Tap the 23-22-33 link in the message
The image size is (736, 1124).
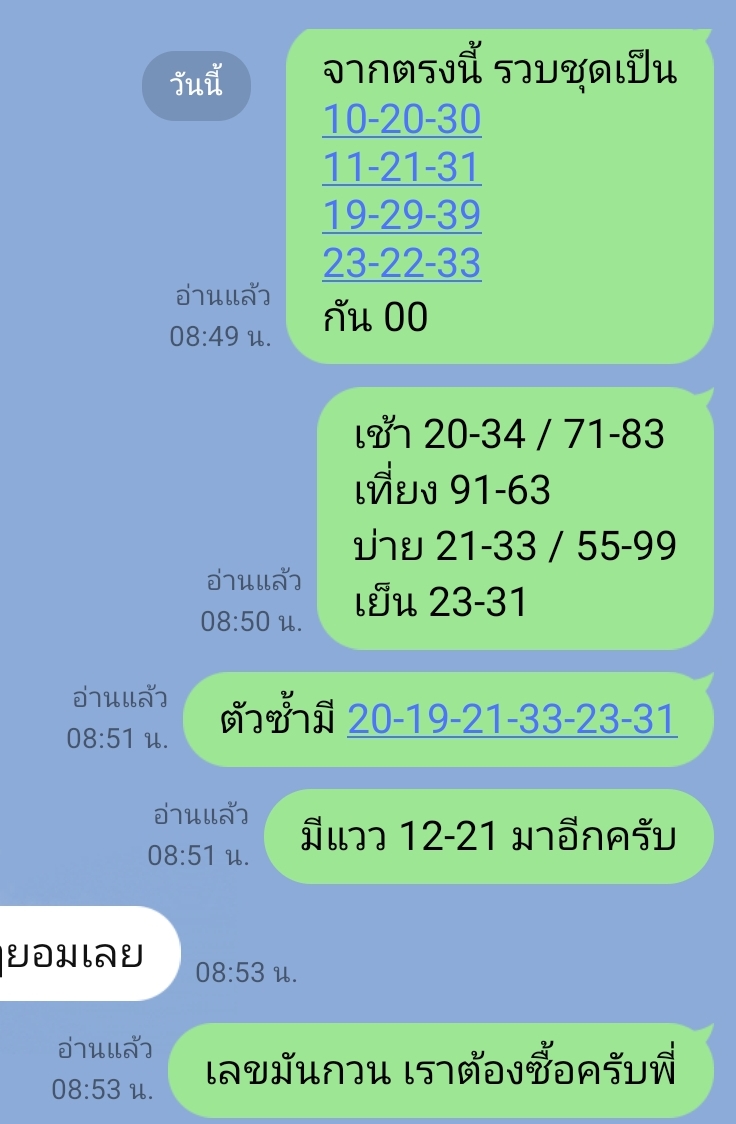click(x=401, y=263)
